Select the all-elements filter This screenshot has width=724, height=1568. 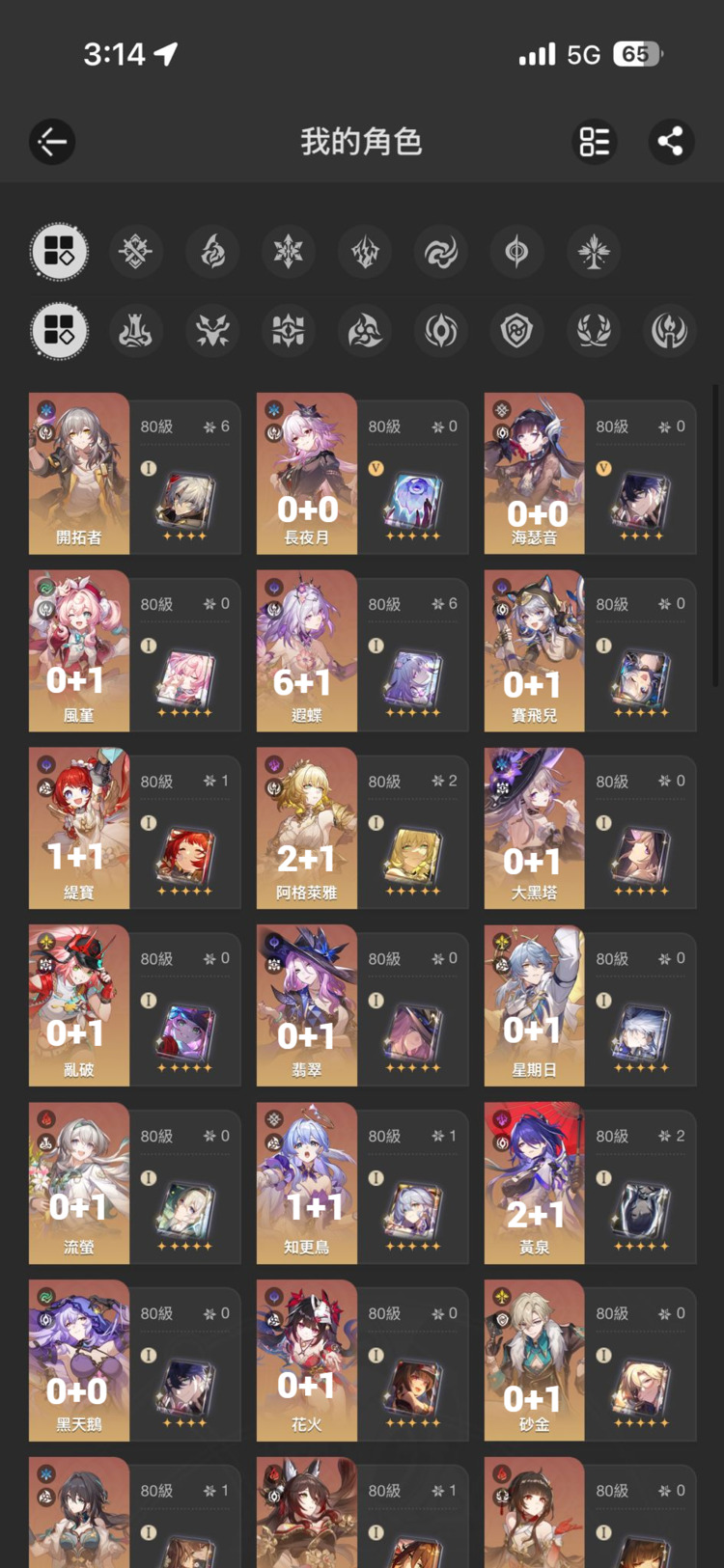[59, 252]
